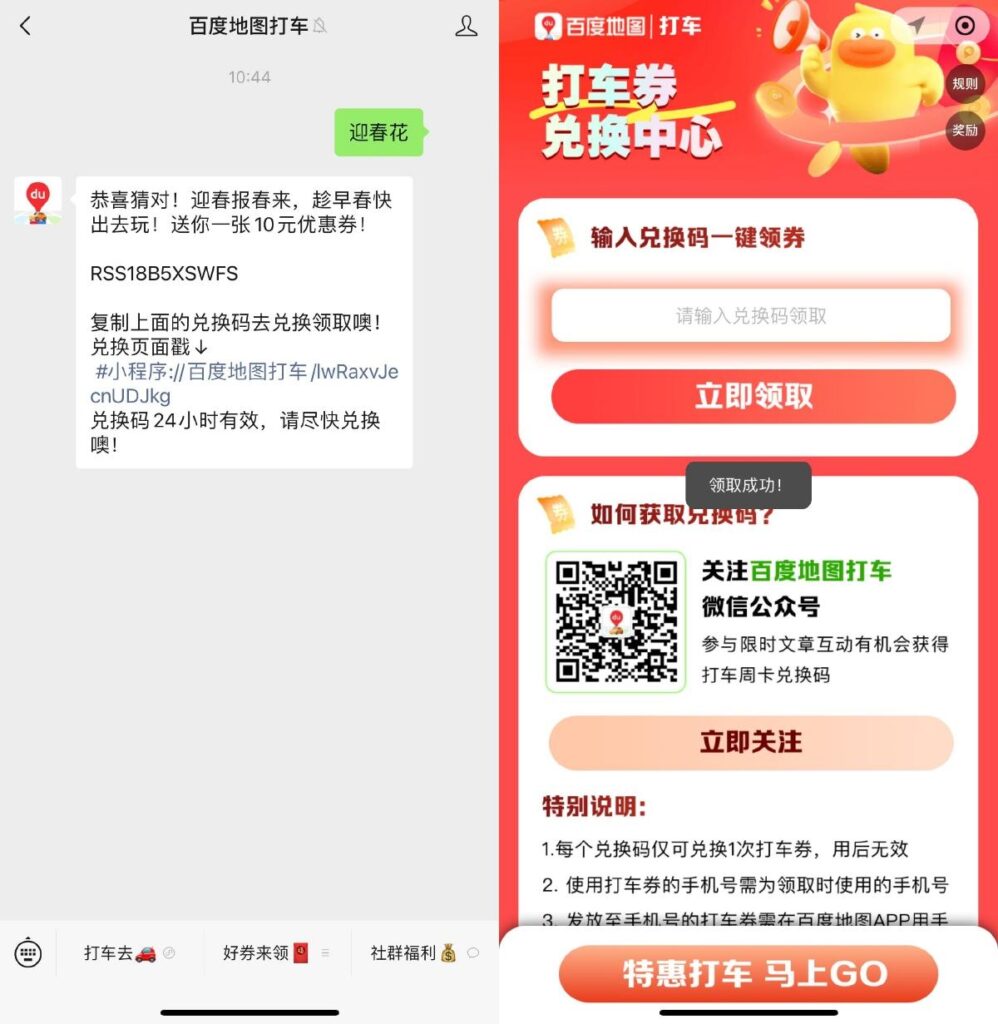The height and width of the screenshot is (1024, 998).
Task: Open the contact profile icon at top right
Action: click(x=466, y=27)
